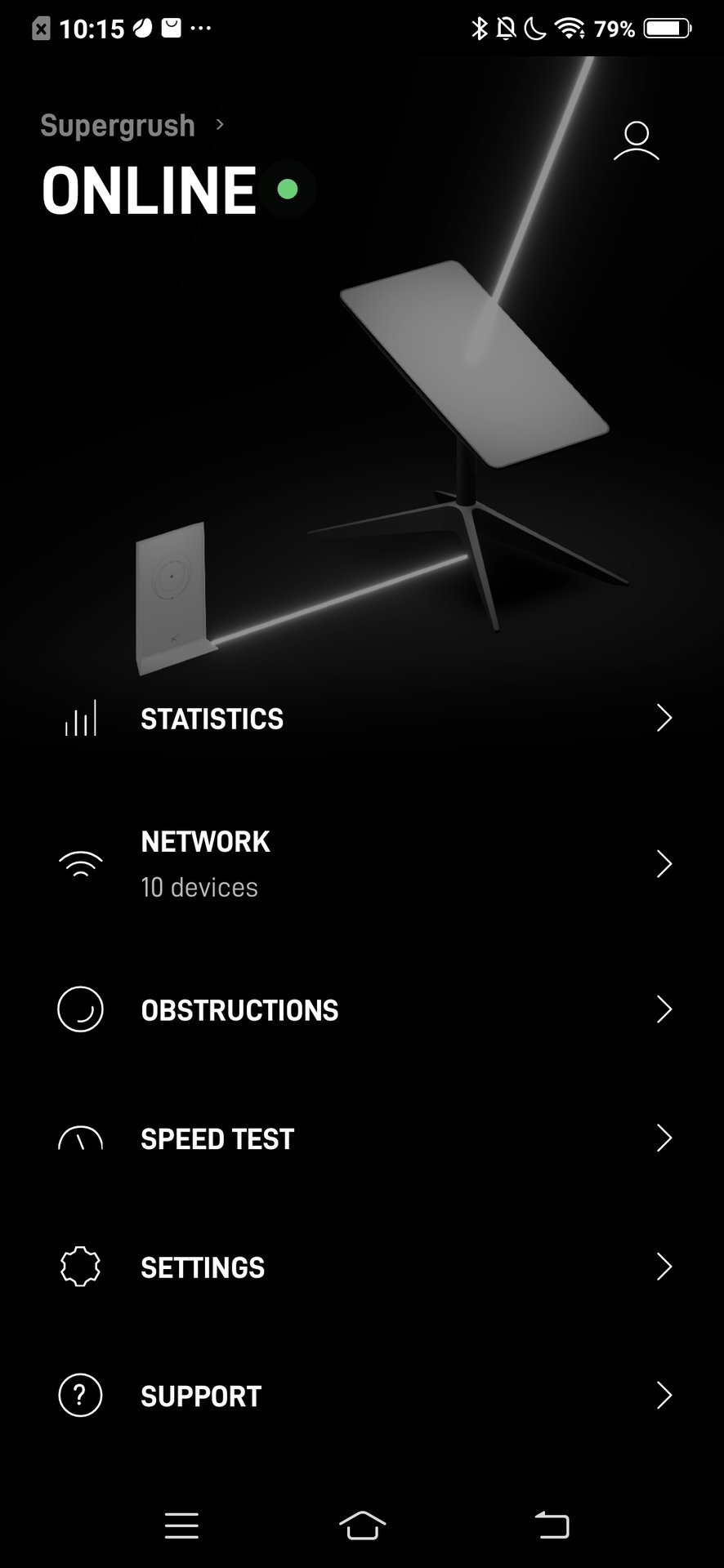This screenshot has width=724, height=1568.
Task: Tap the Network Wi-Fi icon
Action: 80,863
